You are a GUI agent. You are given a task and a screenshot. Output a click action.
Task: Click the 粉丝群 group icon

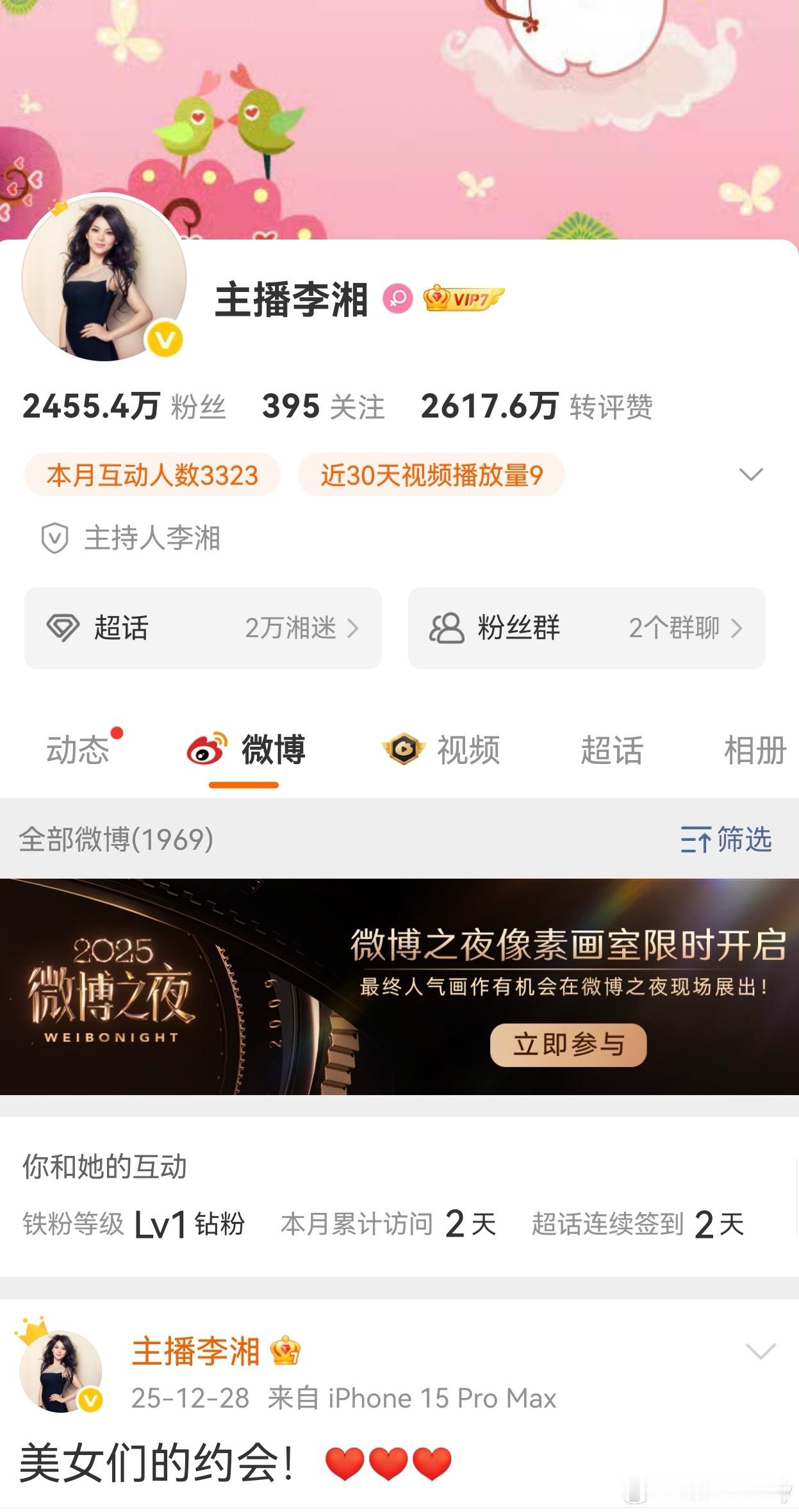point(449,629)
